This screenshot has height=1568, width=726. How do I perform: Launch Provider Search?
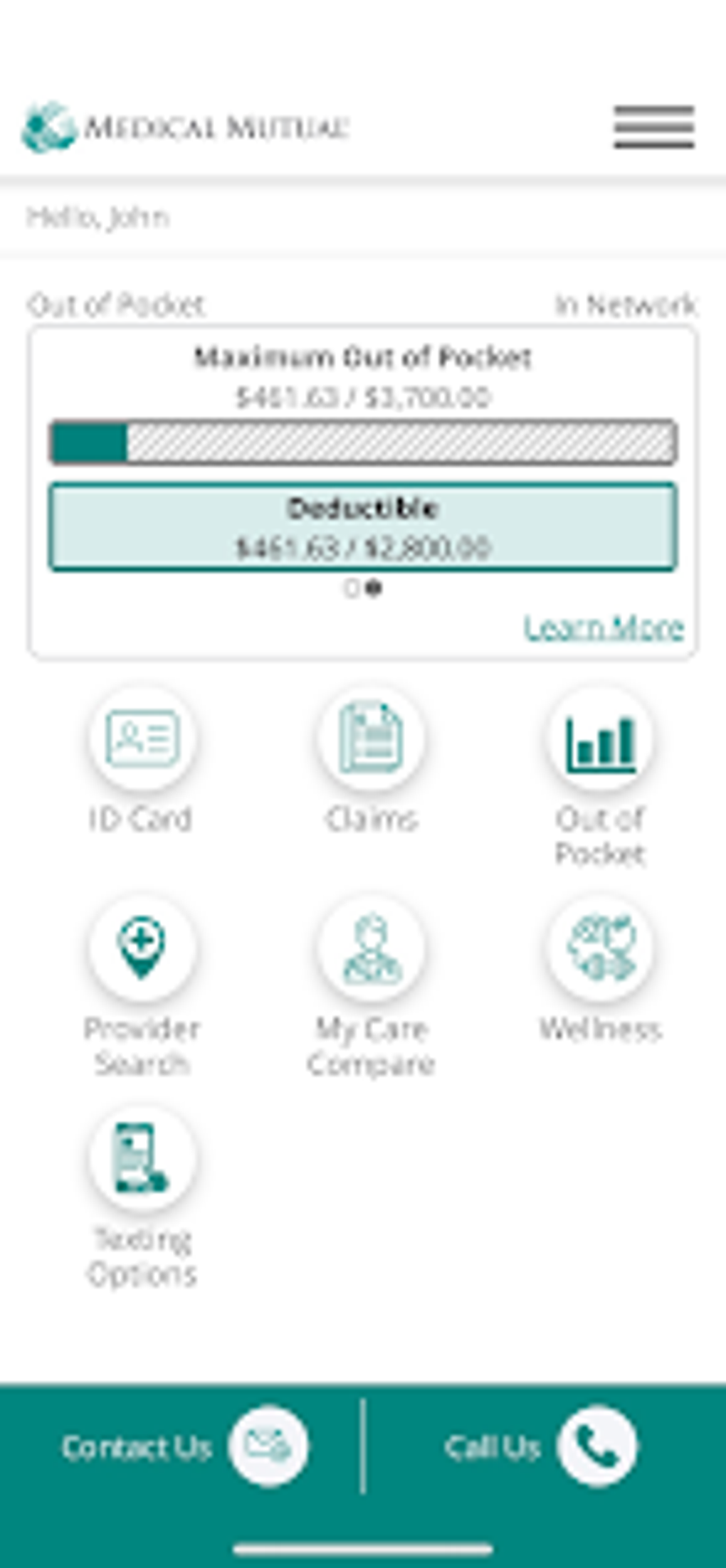pyautogui.click(x=142, y=948)
